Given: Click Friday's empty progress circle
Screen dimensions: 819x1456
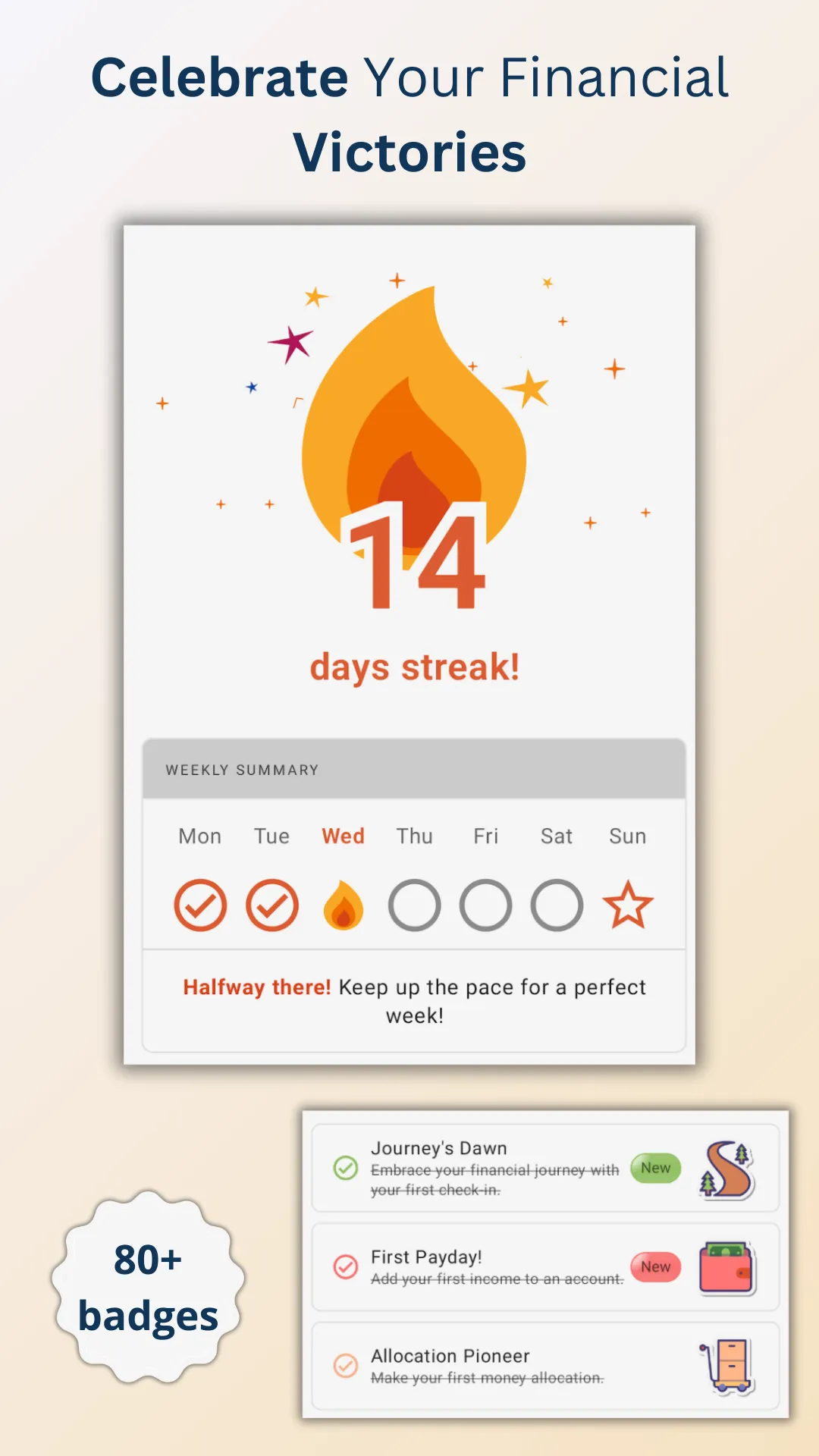Looking at the screenshot, I should [x=485, y=904].
